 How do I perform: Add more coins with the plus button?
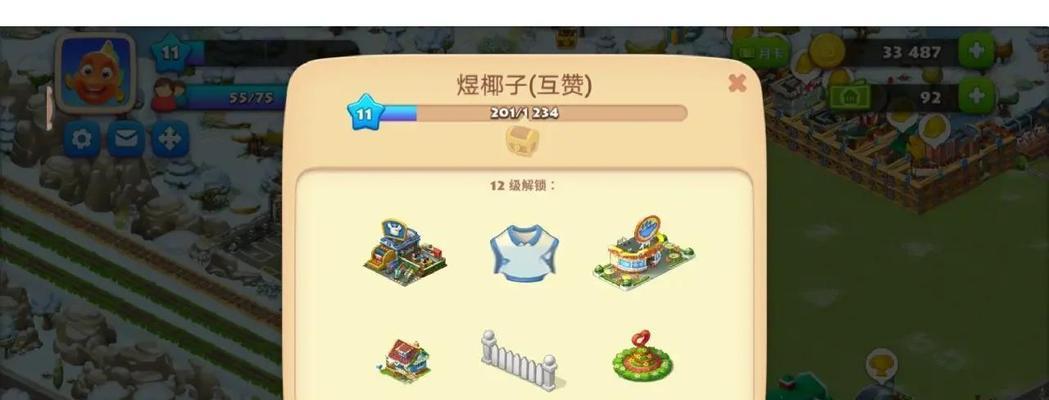point(976,51)
